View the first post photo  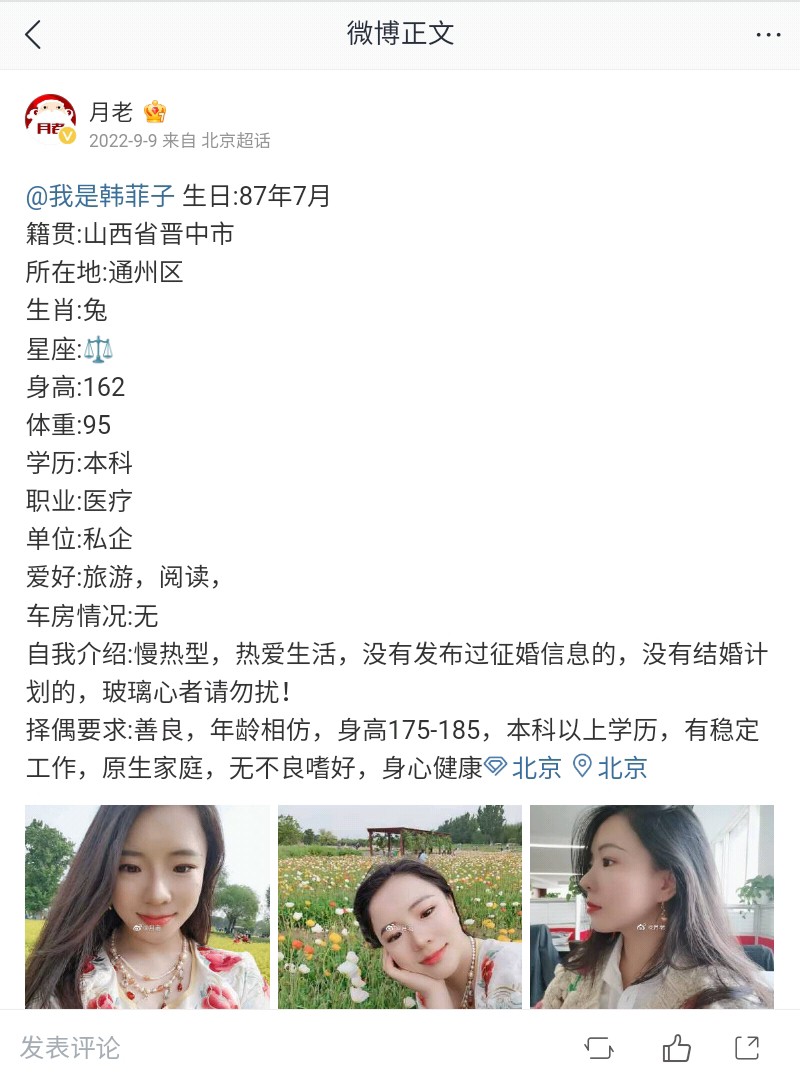(x=147, y=906)
